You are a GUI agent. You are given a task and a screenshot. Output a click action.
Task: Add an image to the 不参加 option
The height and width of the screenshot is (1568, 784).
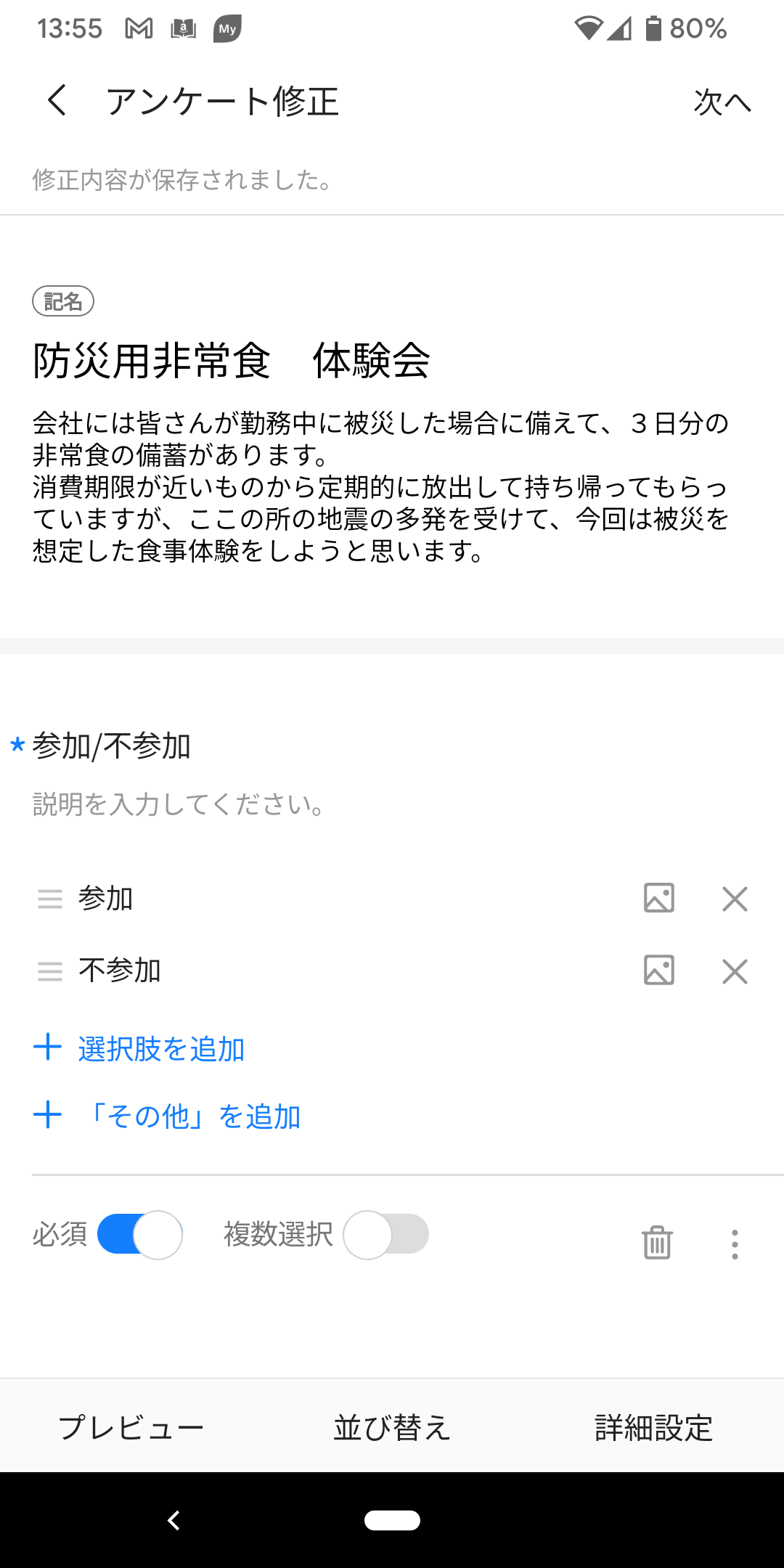(659, 971)
